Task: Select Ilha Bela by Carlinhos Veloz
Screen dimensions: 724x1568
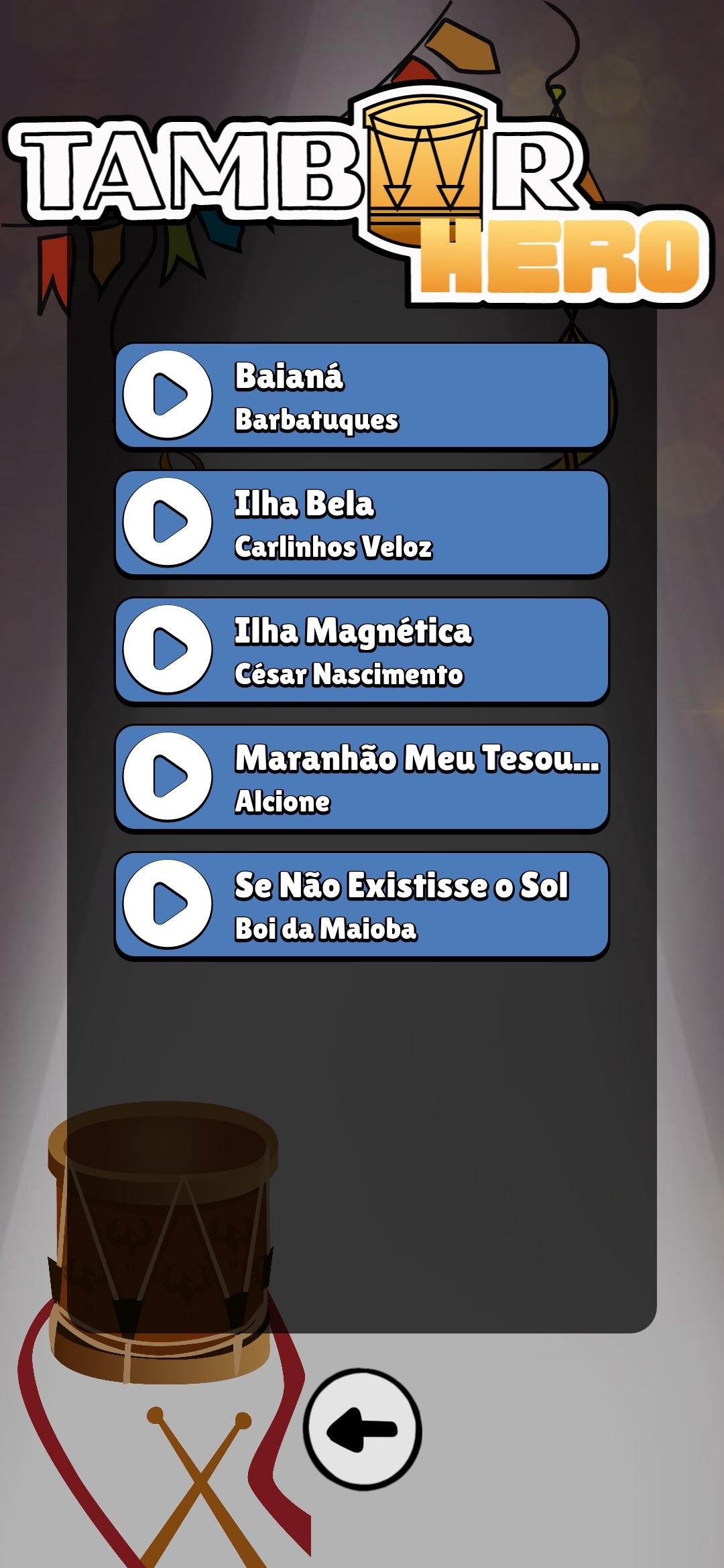Action: [362, 523]
